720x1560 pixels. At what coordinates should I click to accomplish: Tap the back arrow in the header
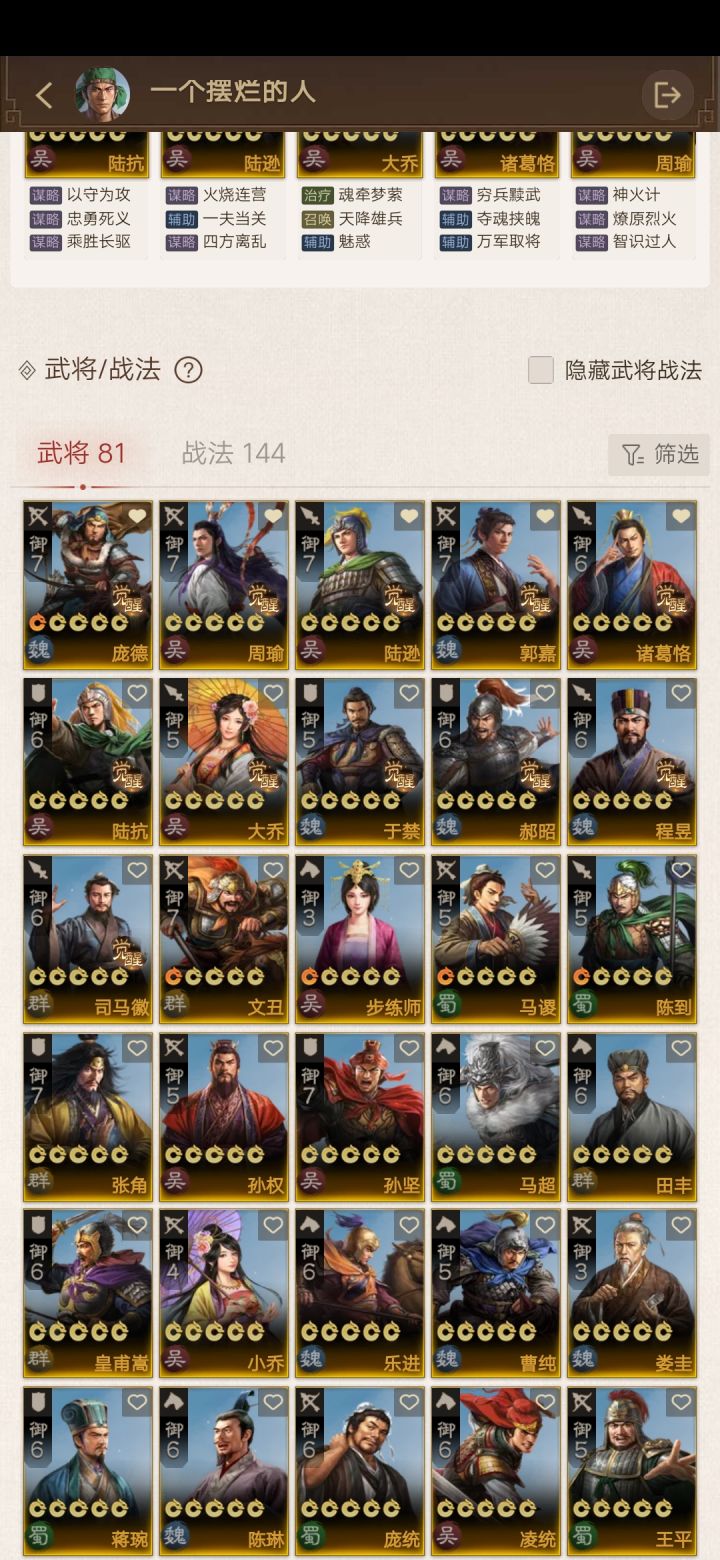(44, 93)
